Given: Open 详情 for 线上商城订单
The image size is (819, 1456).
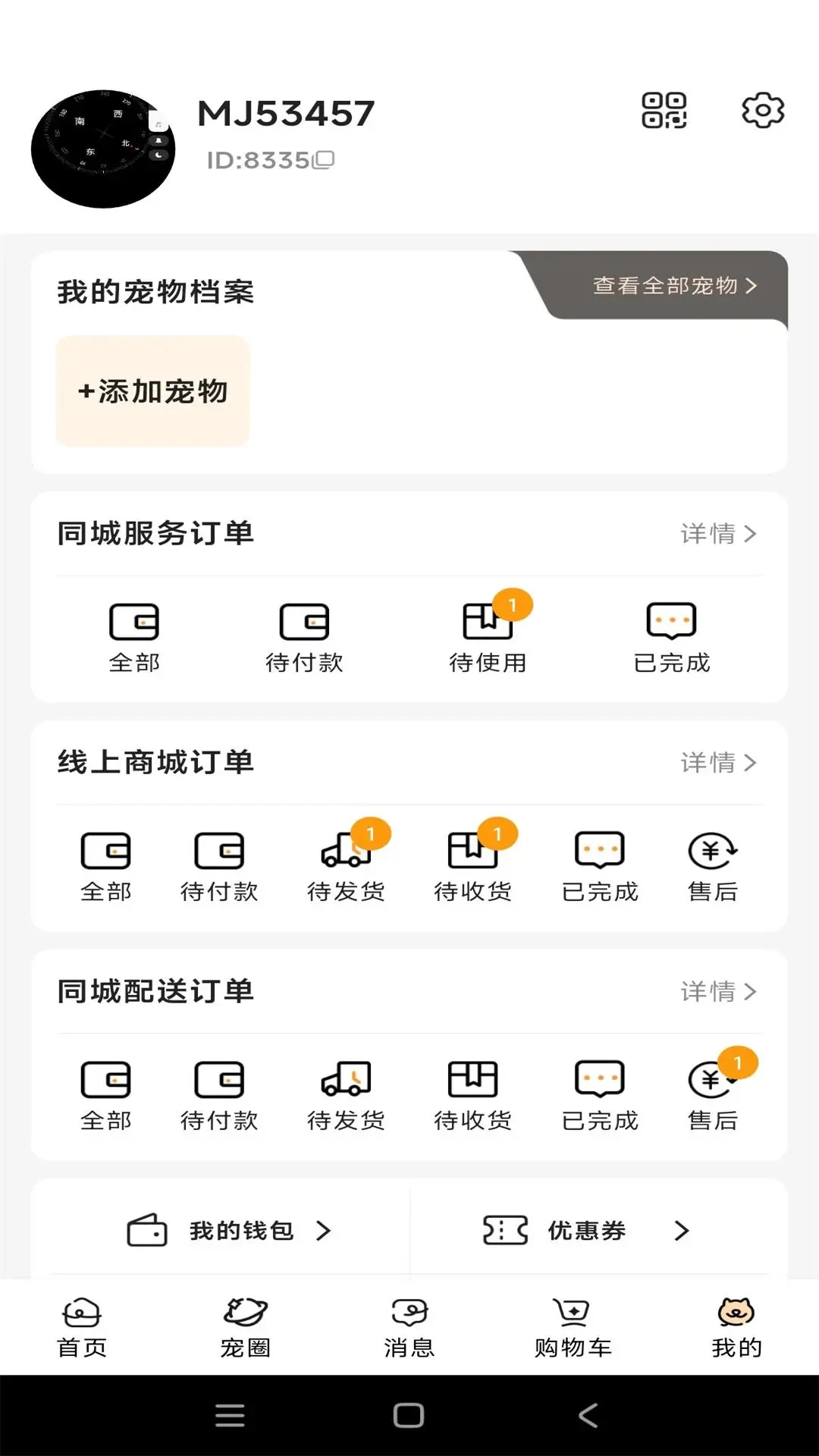Looking at the screenshot, I should pyautogui.click(x=717, y=763).
